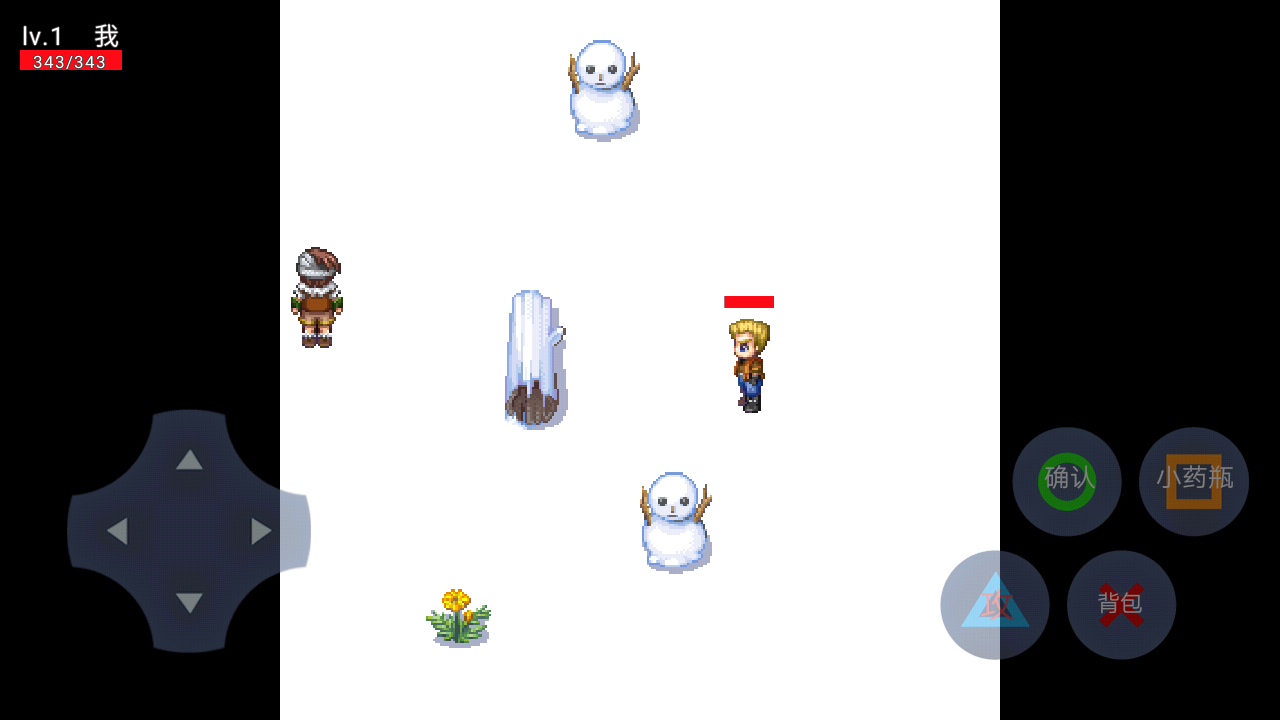Move up with the D-pad up arrow
1280x720 pixels.
pos(189,460)
